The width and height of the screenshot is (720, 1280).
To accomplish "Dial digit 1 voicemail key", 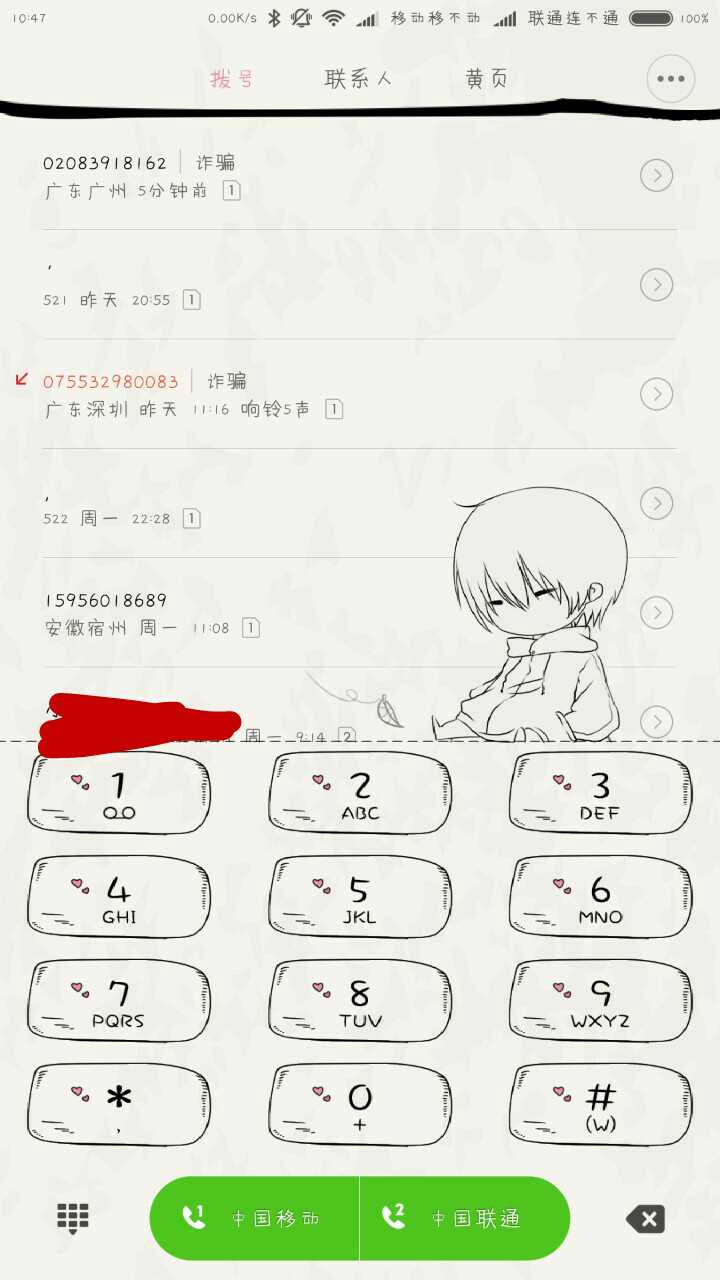I will 119,793.
